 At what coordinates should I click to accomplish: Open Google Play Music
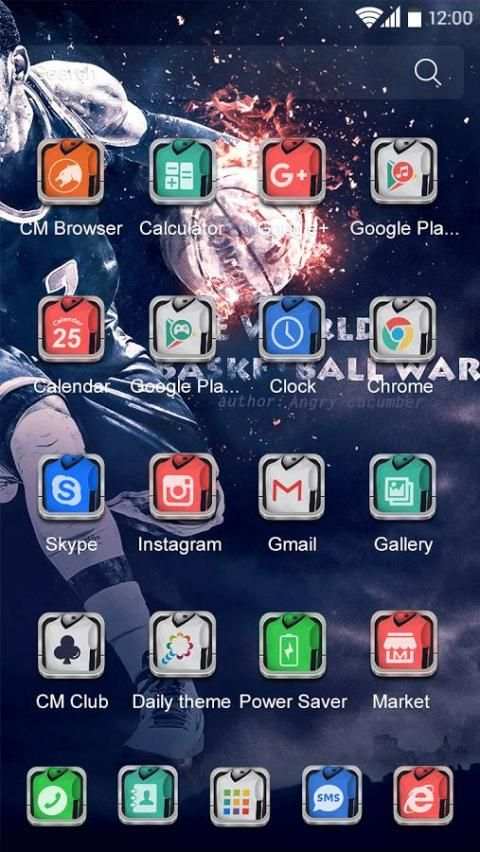click(403, 172)
